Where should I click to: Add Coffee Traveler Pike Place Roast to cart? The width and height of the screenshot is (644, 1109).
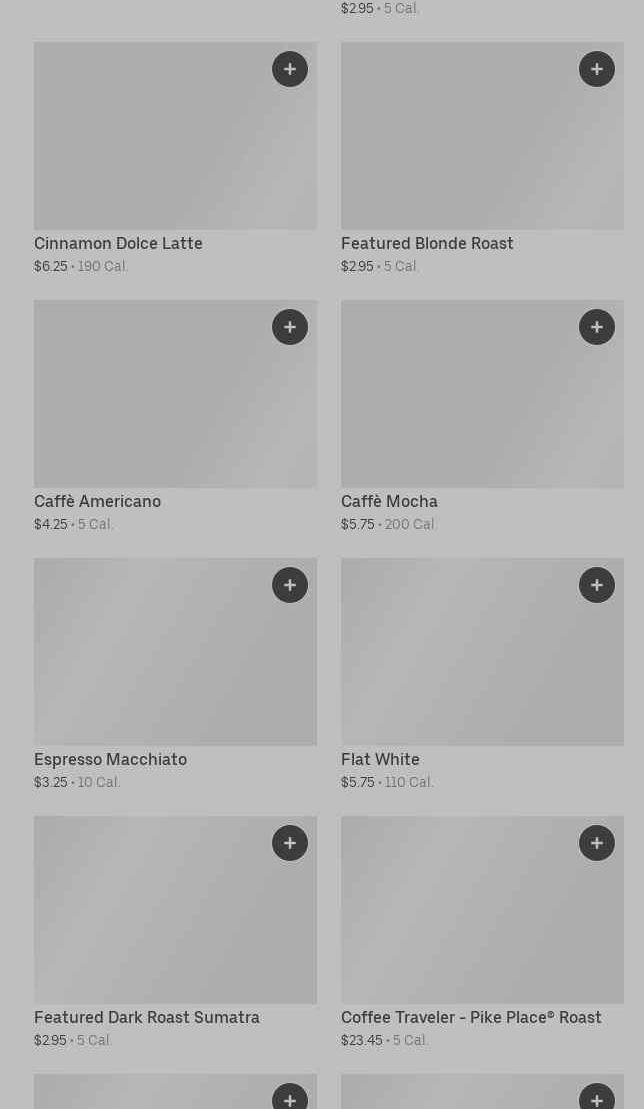tap(597, 843)
